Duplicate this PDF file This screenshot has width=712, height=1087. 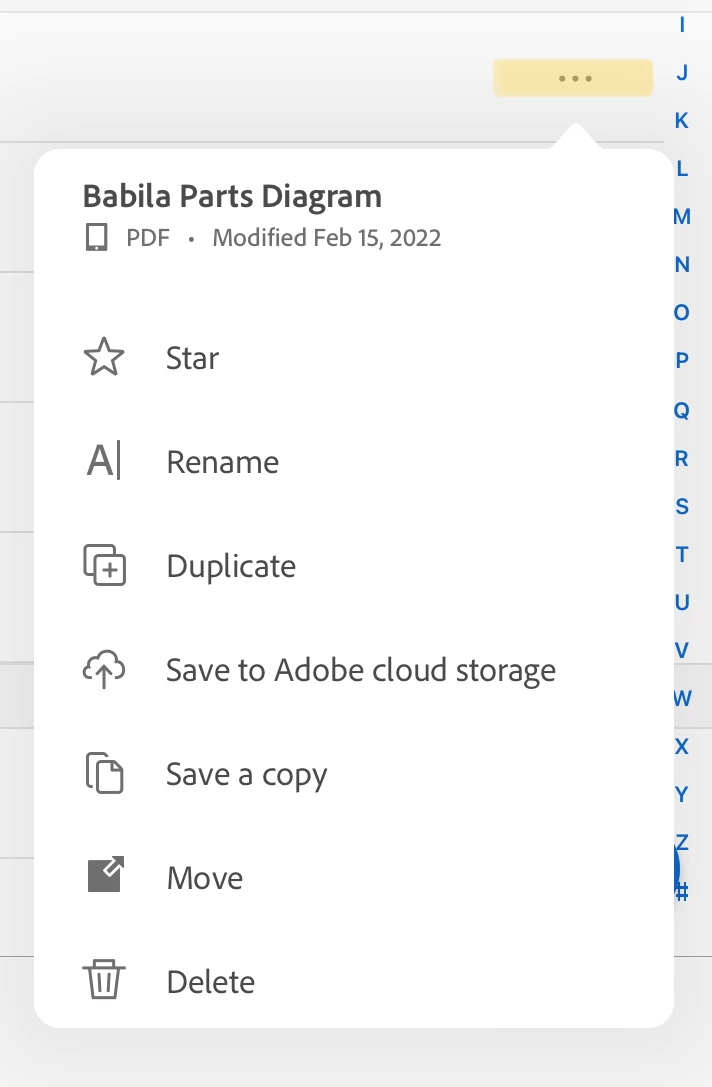231,566
